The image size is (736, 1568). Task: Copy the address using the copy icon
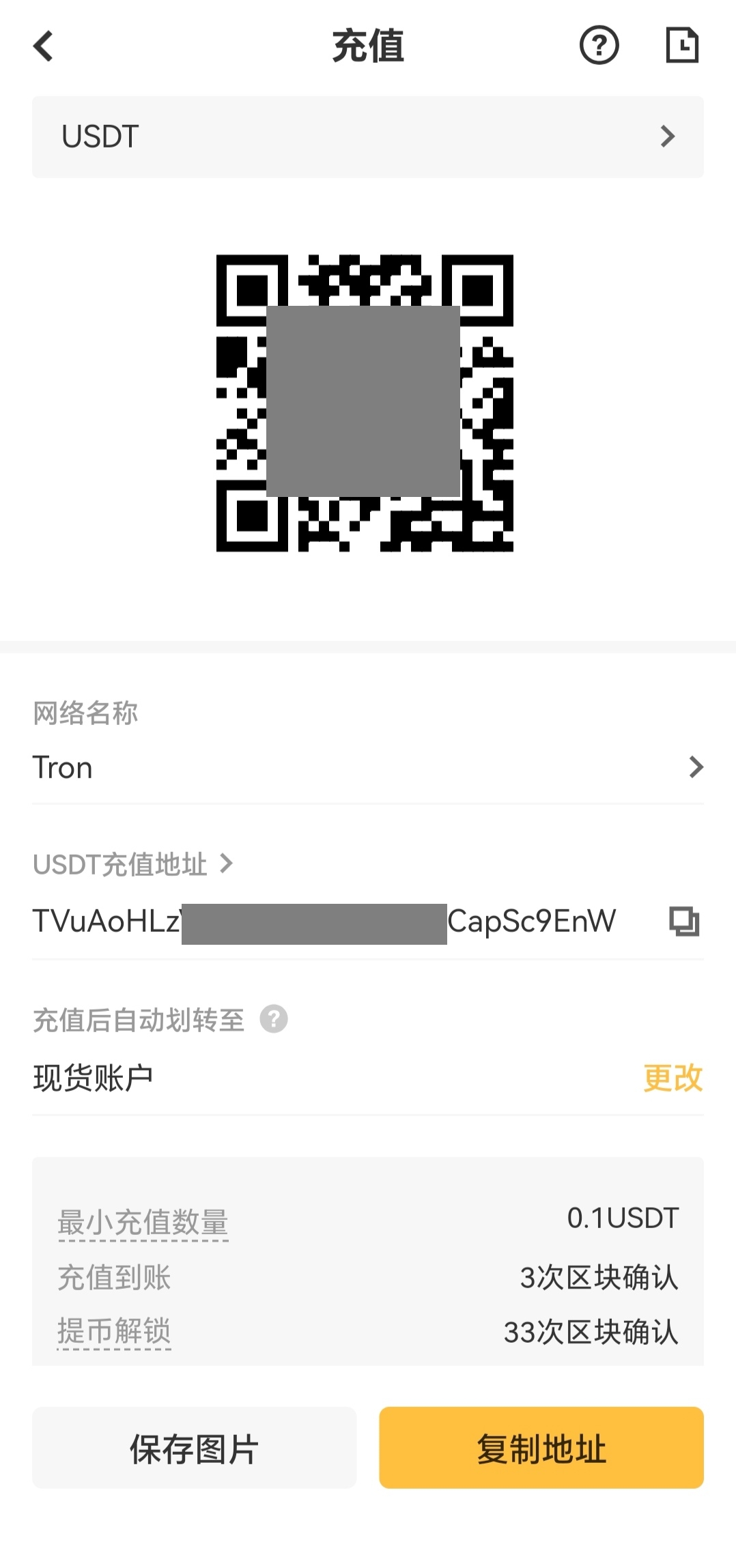click(x=685, y=921)
